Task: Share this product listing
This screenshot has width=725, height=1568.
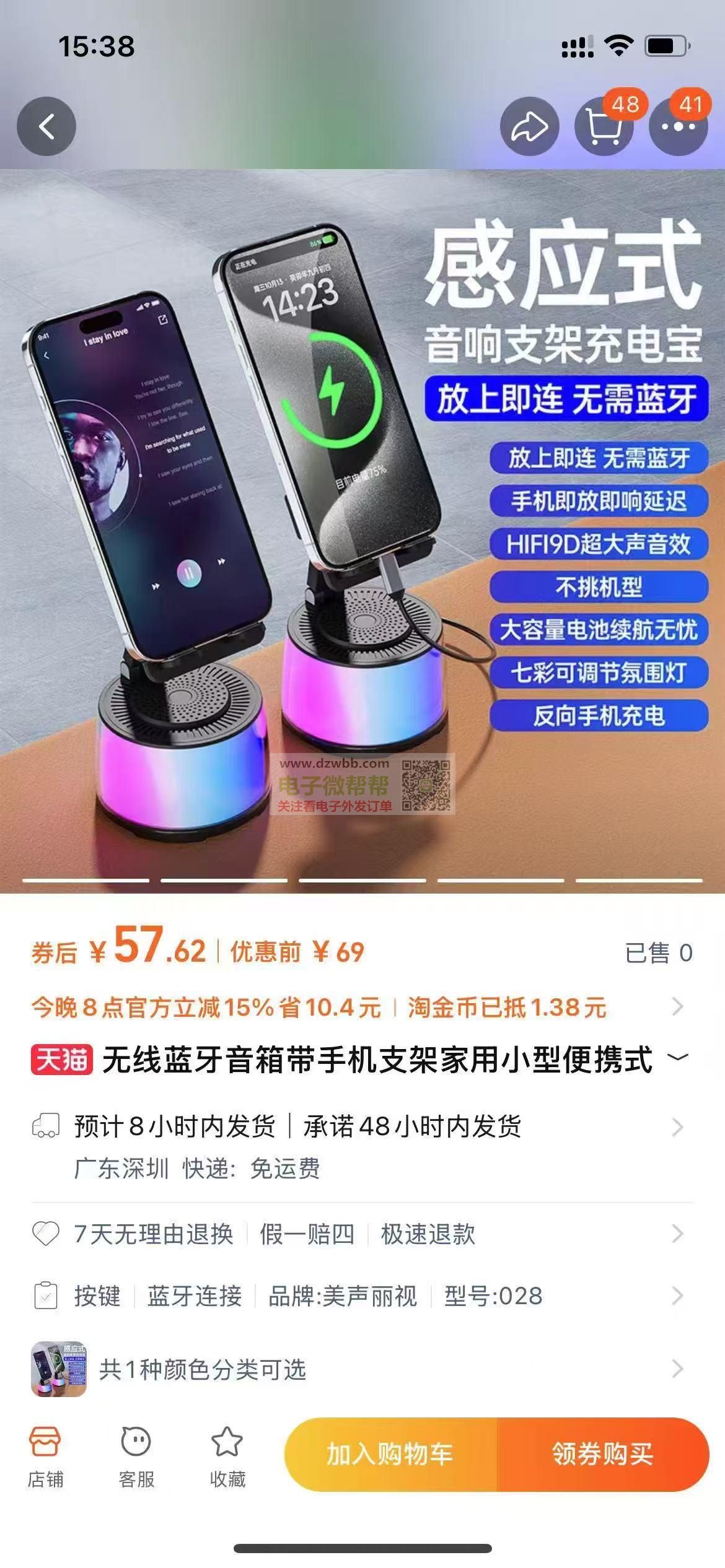Action: click(529, 126)
